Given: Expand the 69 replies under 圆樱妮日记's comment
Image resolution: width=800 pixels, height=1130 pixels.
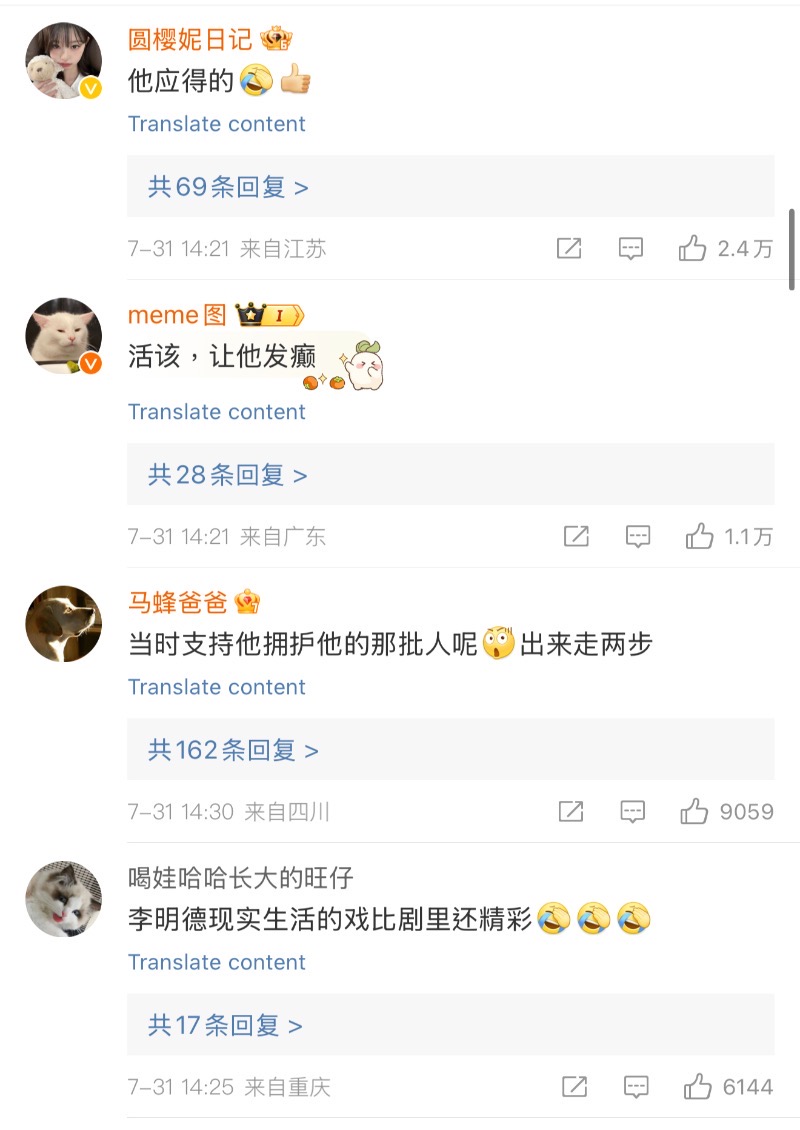Looking at the screenshot, I should coord(228,187).
